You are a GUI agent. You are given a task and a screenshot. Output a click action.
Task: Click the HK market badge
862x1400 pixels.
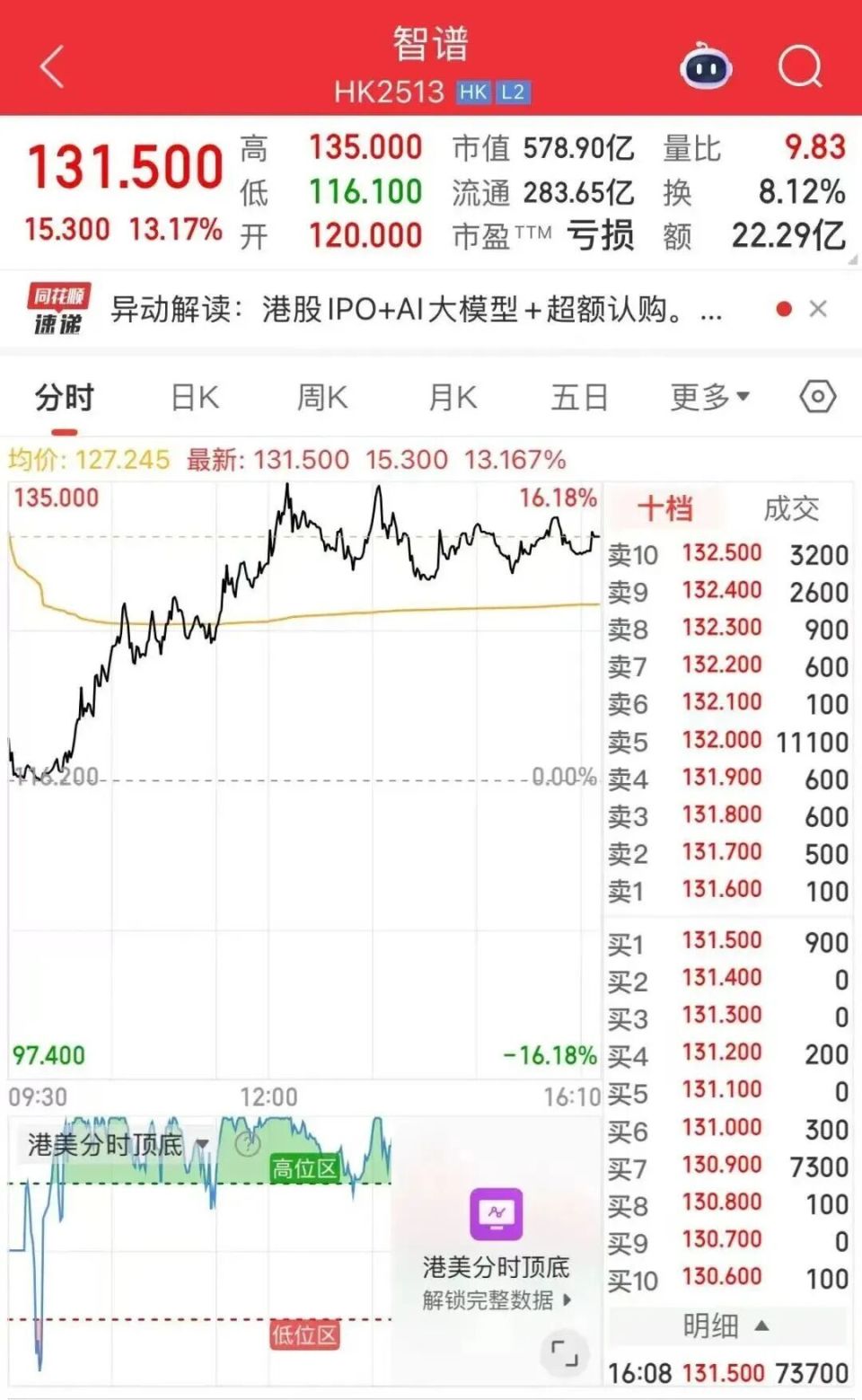tap(473, 92)
